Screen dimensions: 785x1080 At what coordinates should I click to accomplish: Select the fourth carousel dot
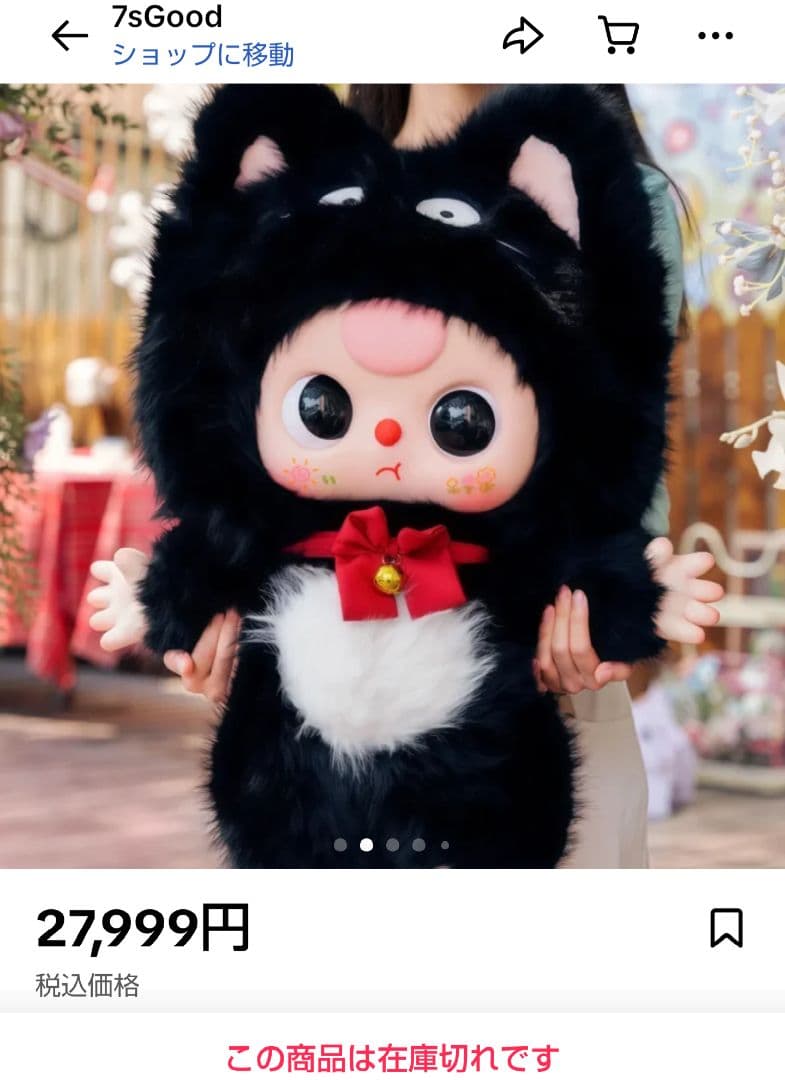pyautogui.click(x=418, y=843)
